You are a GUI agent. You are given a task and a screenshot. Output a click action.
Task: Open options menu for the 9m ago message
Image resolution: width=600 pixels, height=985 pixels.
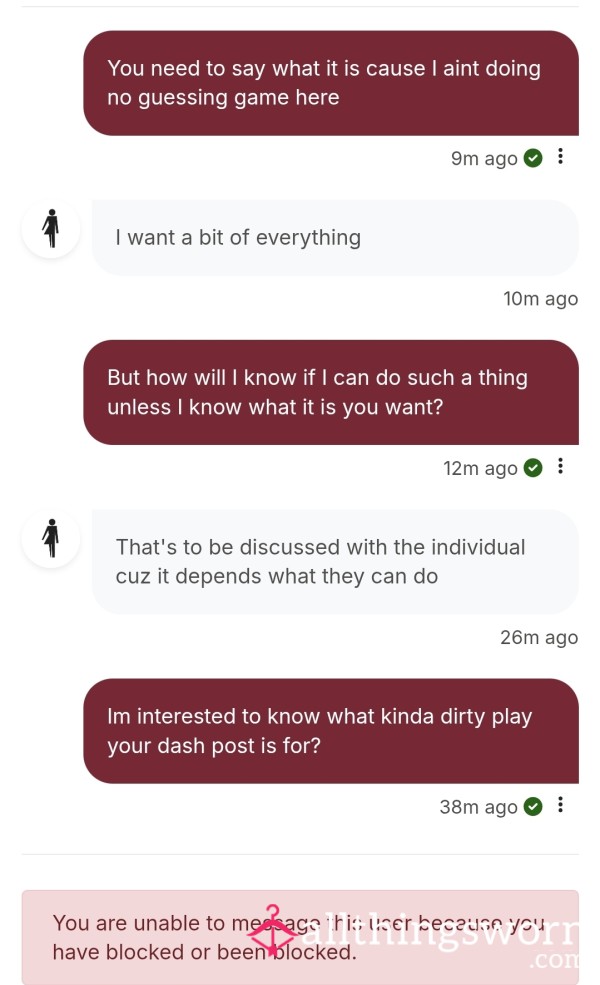(560, 156)
